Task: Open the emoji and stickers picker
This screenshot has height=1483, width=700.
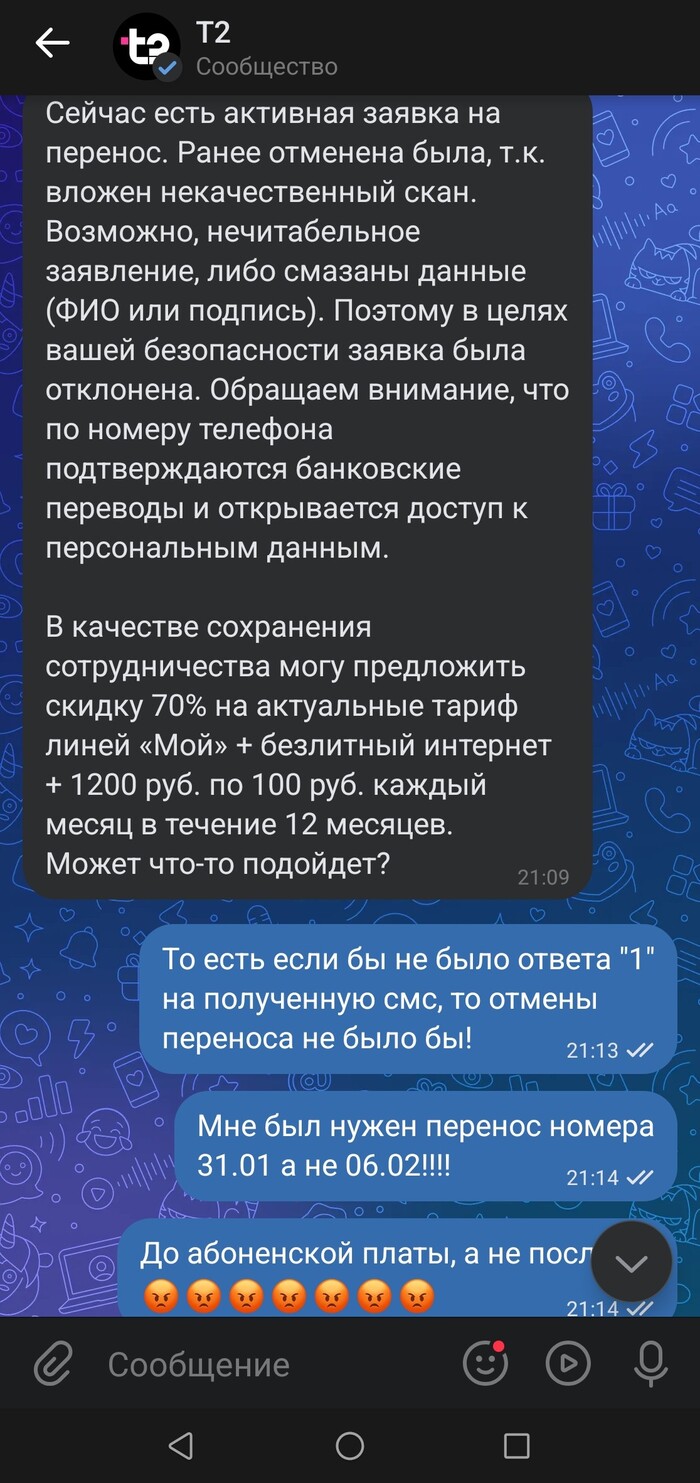Action: click(485, 1364)
